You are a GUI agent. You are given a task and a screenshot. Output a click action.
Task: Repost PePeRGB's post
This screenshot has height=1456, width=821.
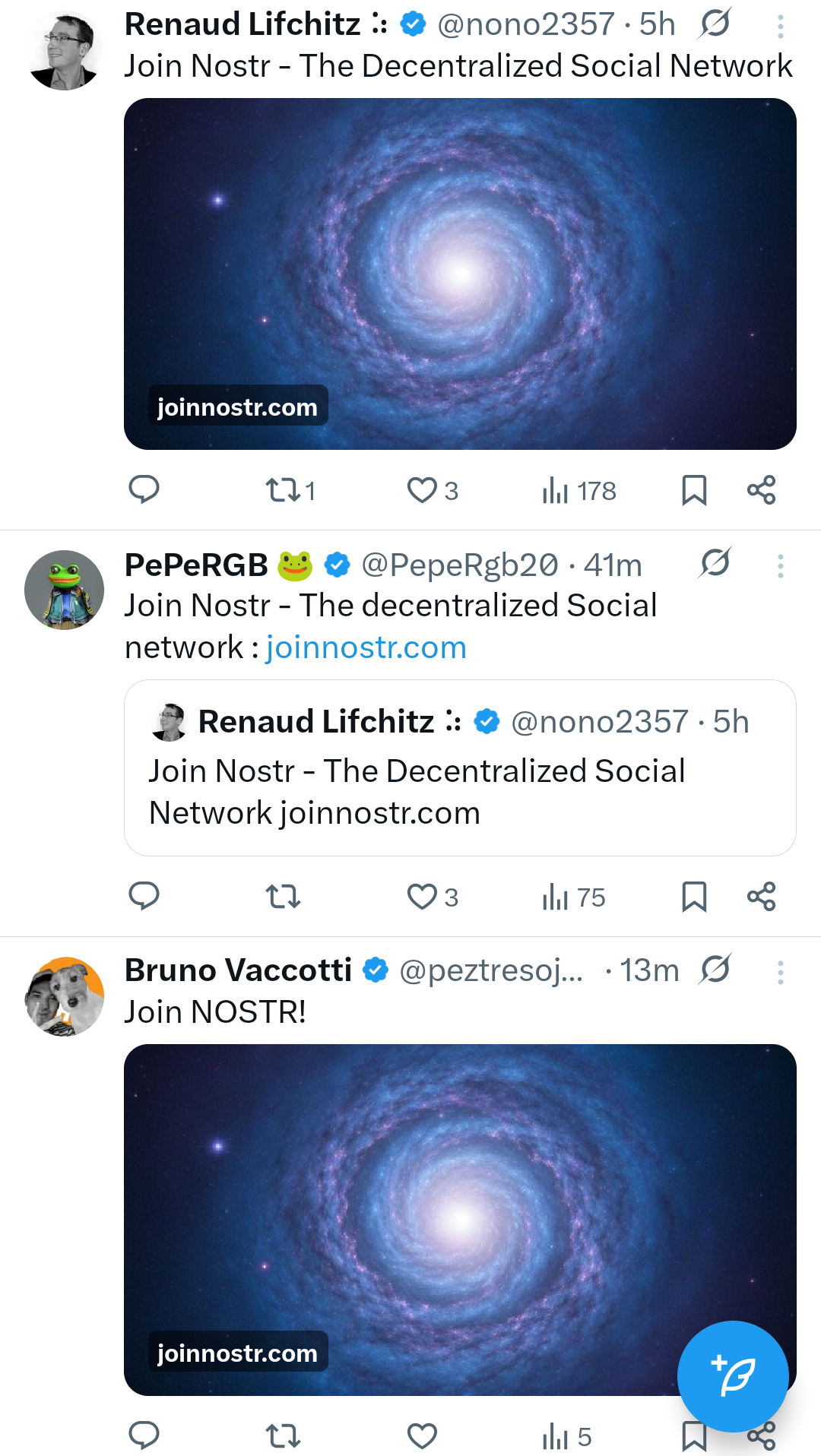click(x=284, y=897)
